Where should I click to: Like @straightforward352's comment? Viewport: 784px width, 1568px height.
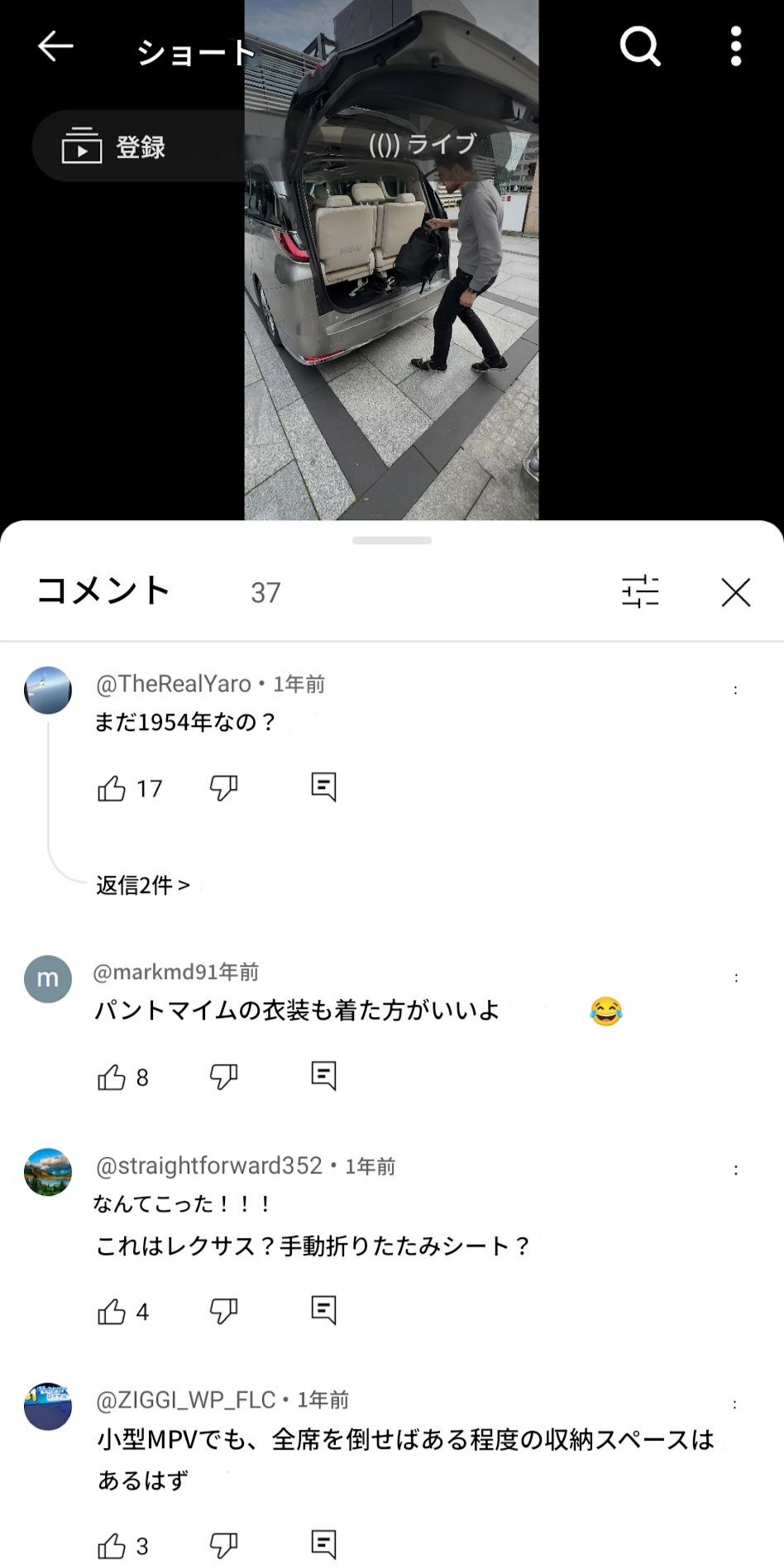coord(112,1311)
